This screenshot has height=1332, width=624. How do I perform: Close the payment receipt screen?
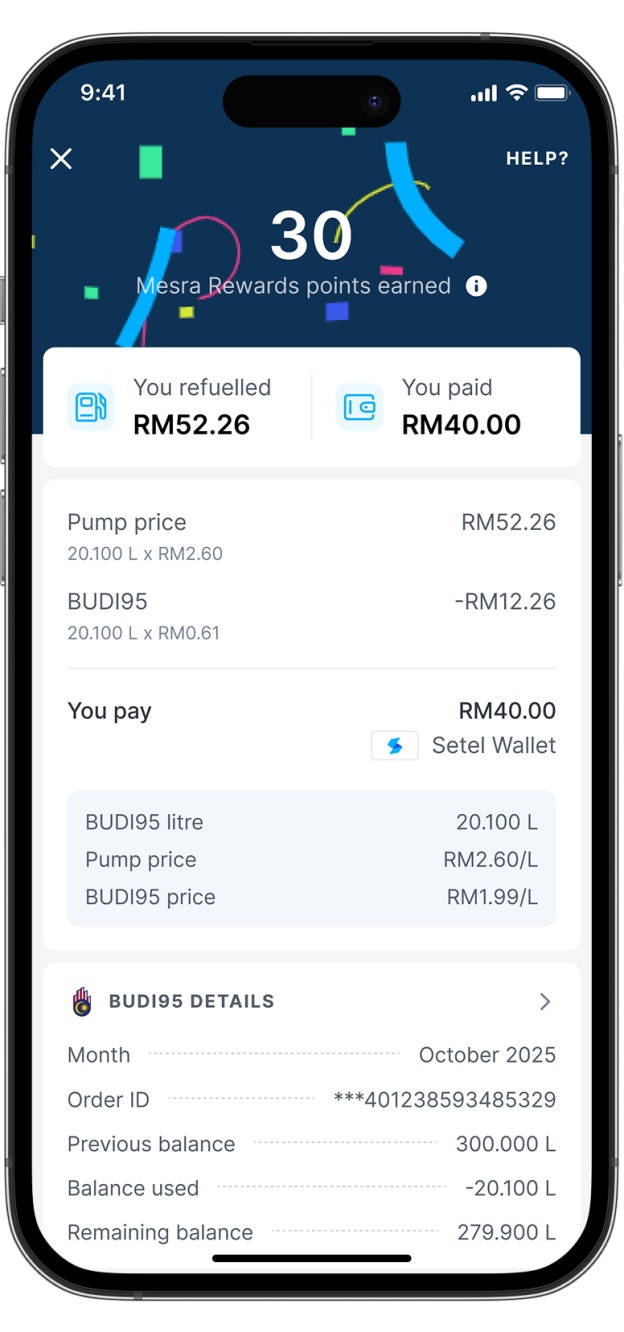[61, 158]
